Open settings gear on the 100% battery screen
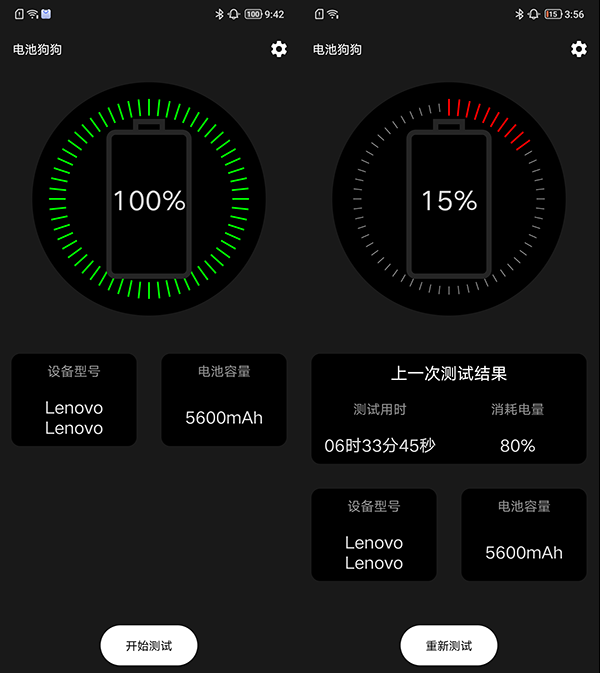Viewport: 600px width, 673px height. 279,49
